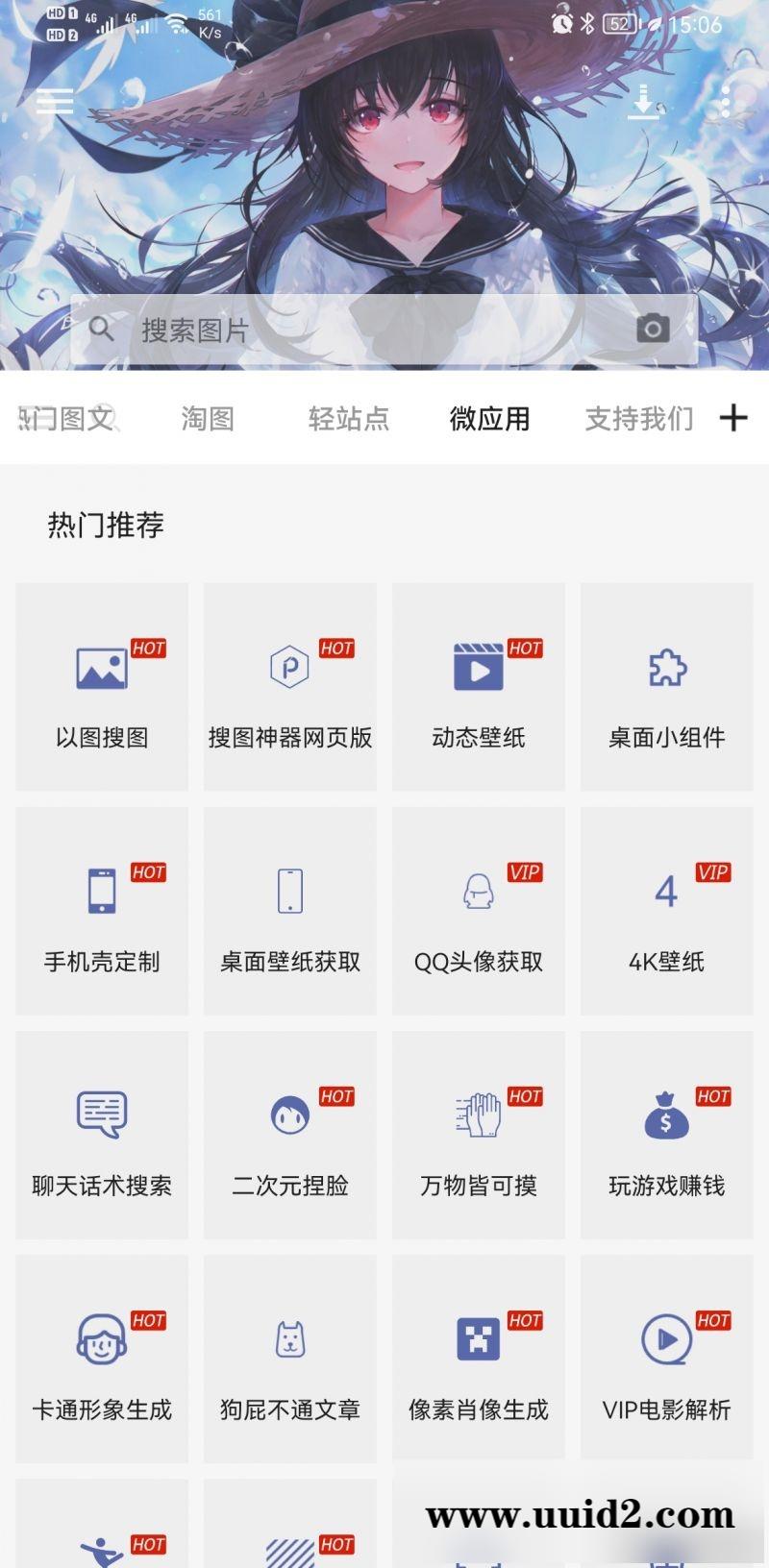769x1568 pixels.
Task: Open 搜图神器网页版 web tool
Action: point(289,685)
